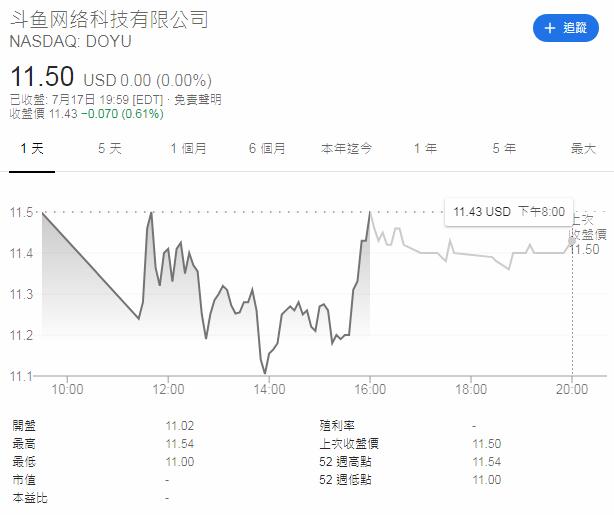View the 1 年 chart
The height and width of the screenshot is (515, 614).
(x=426, y=149)
